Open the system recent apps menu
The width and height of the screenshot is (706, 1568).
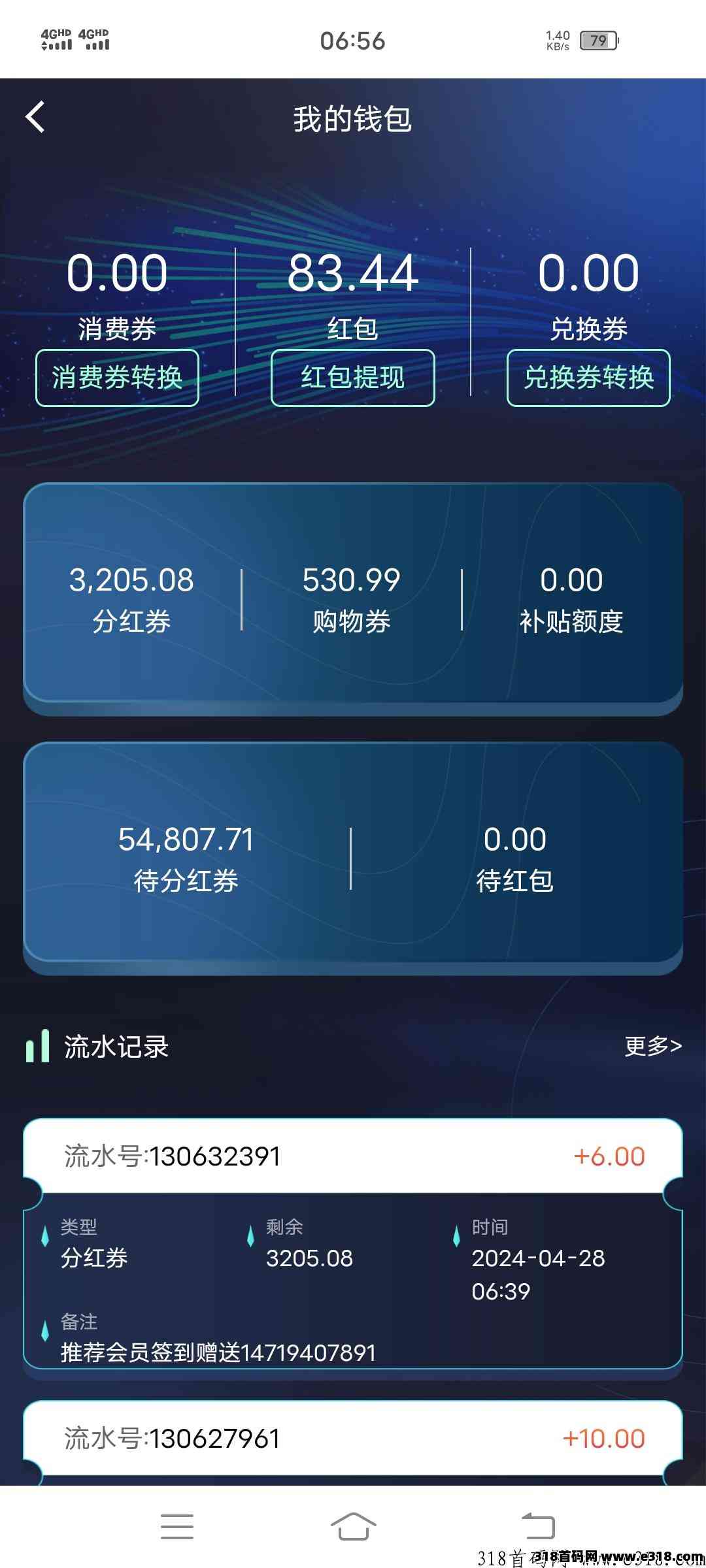pyautogui.click(x=177, y=1526)
